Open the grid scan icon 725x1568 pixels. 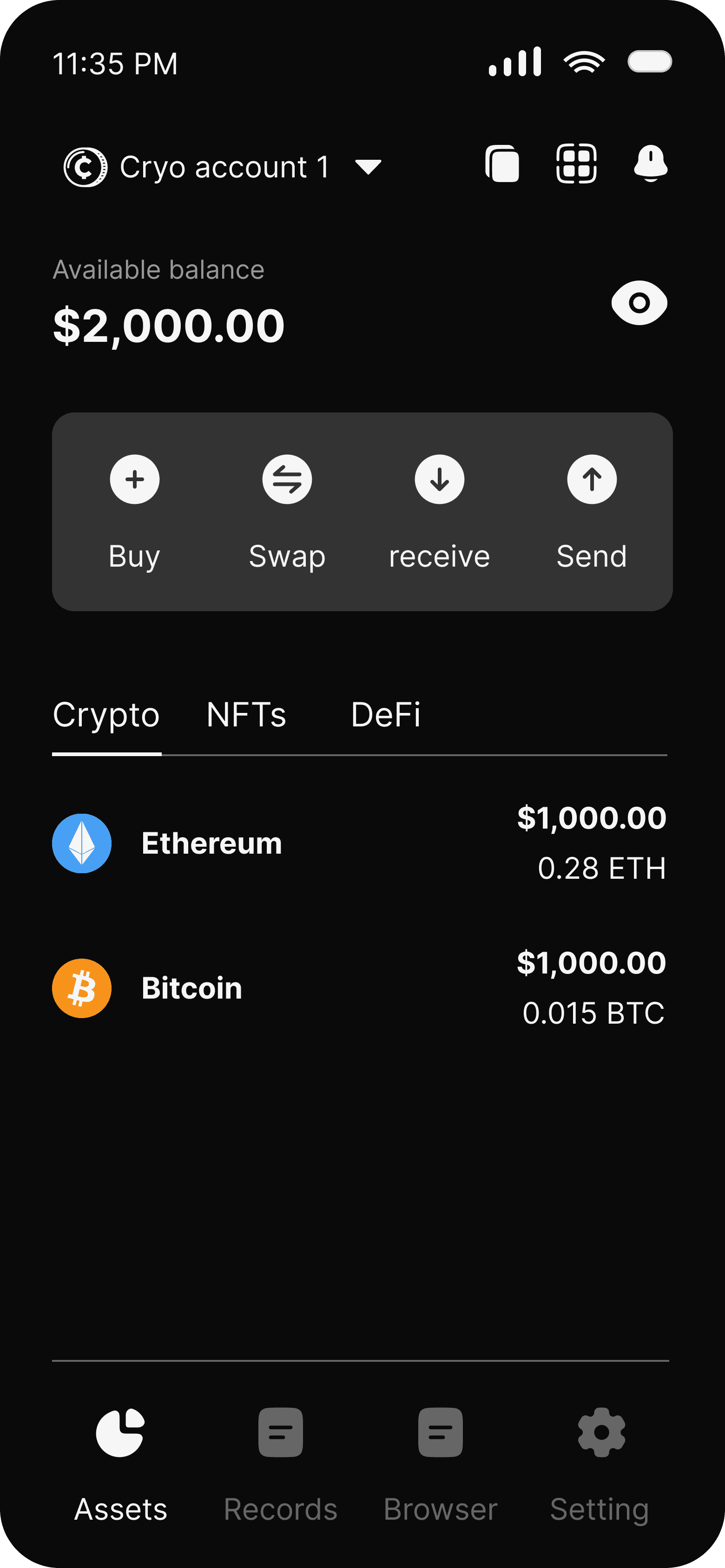pos(576,164)
